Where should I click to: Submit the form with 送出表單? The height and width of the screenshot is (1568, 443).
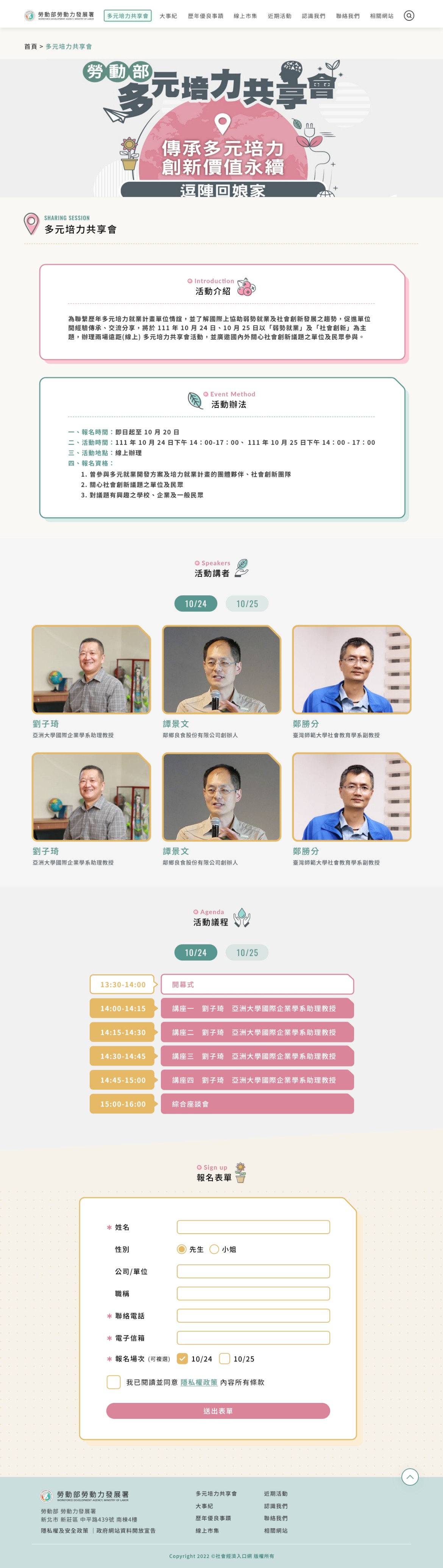(218, 1411)
